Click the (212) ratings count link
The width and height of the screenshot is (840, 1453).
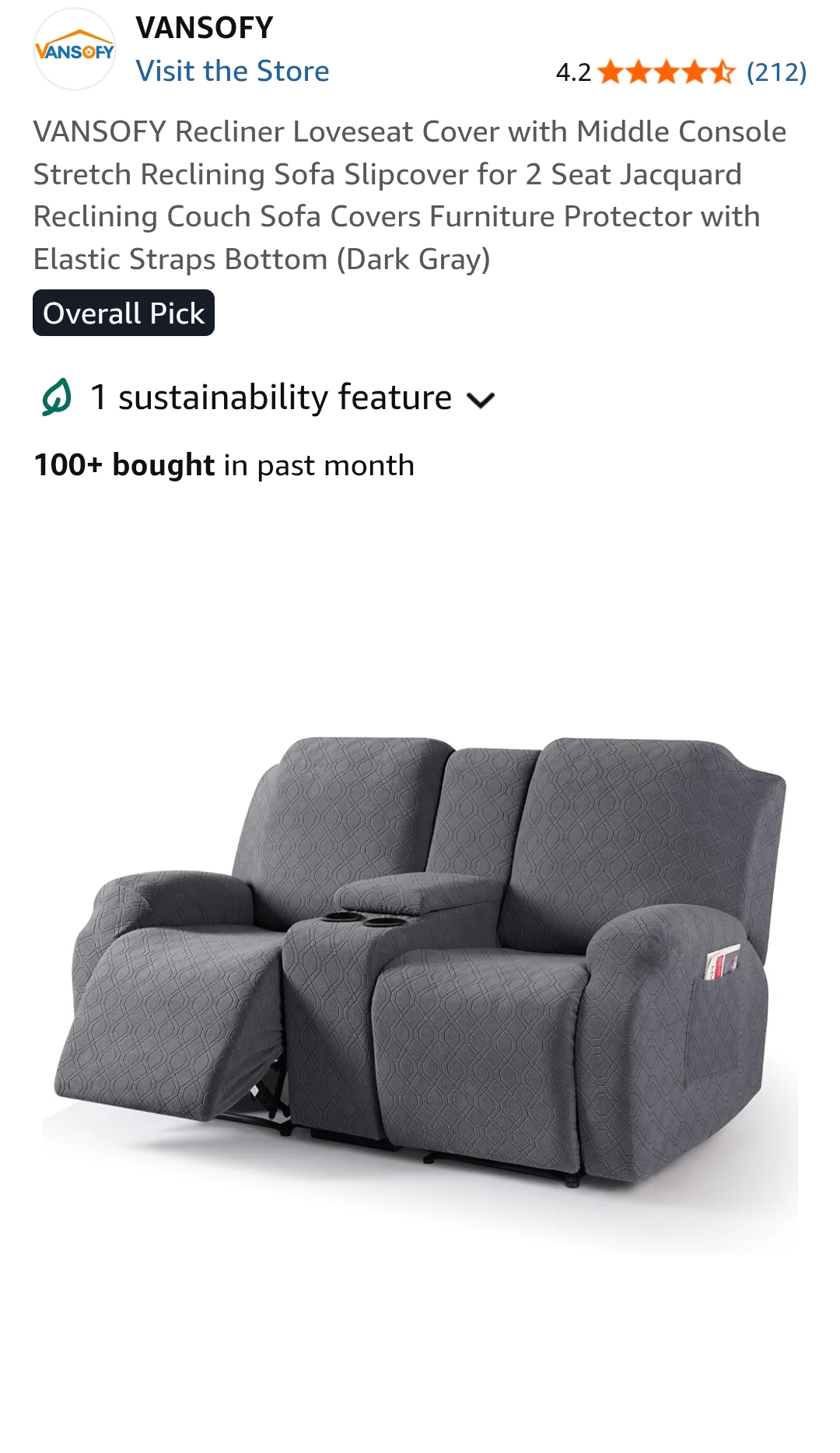point(775,72)
